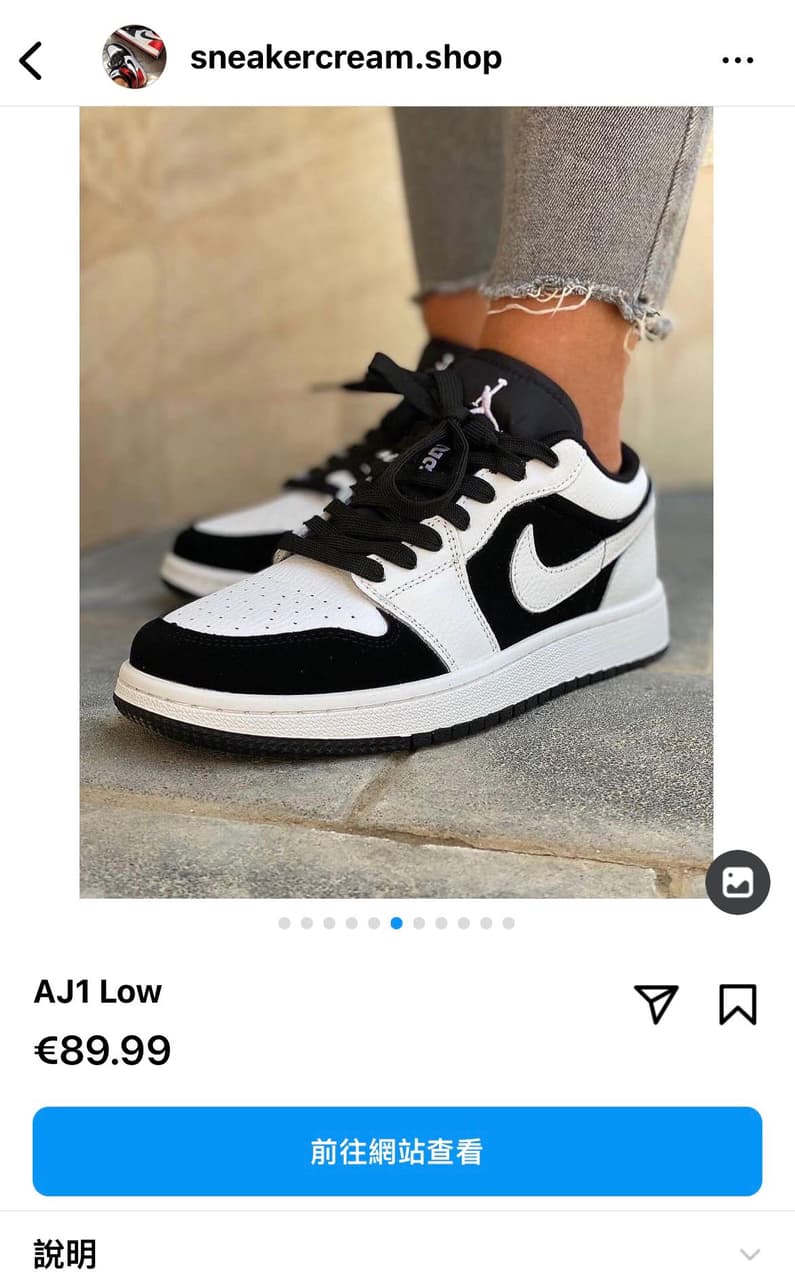This screenshot has height=1279, width=795.
Task: Bookmark the AJ1 Low product
Action: 737,1004
